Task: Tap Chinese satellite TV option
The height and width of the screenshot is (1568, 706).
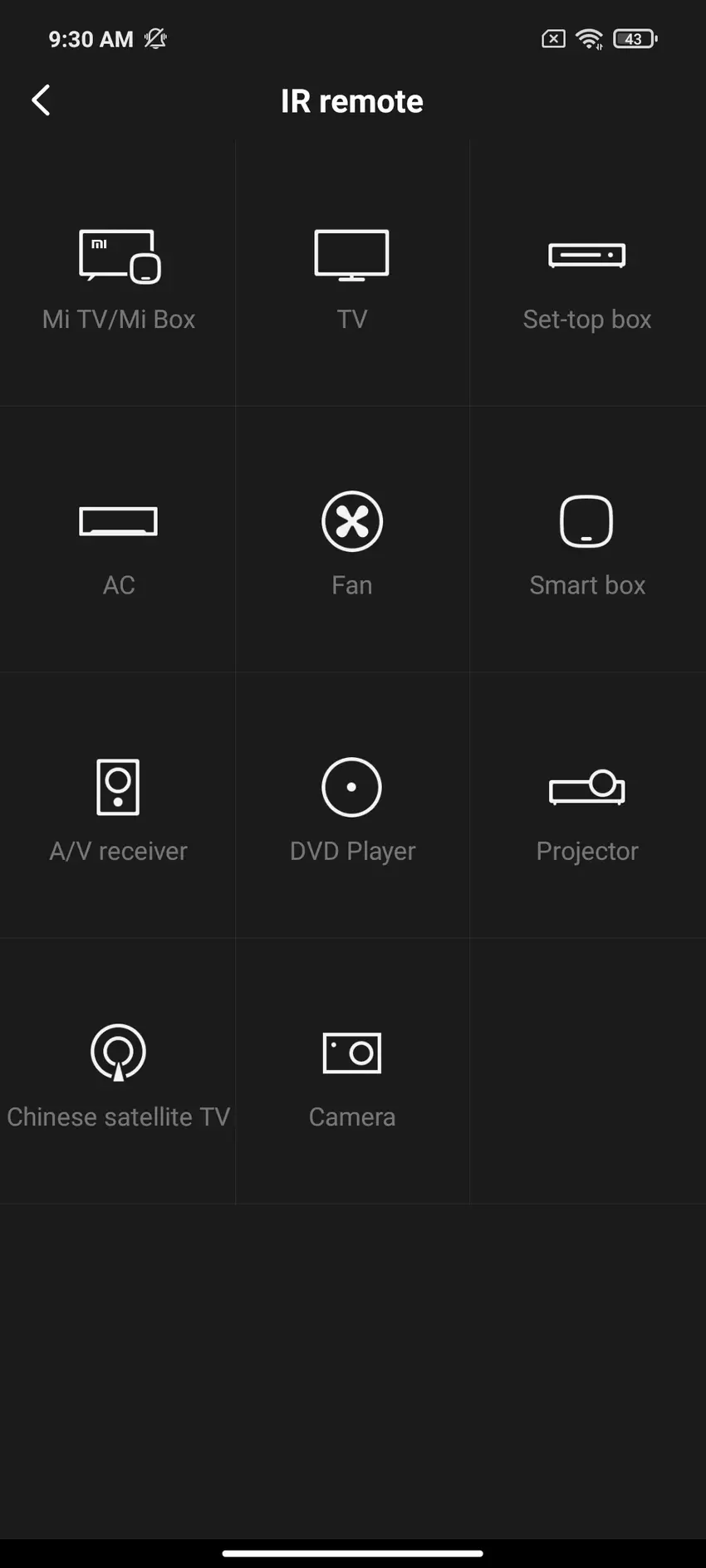Action: point(119,1071)
